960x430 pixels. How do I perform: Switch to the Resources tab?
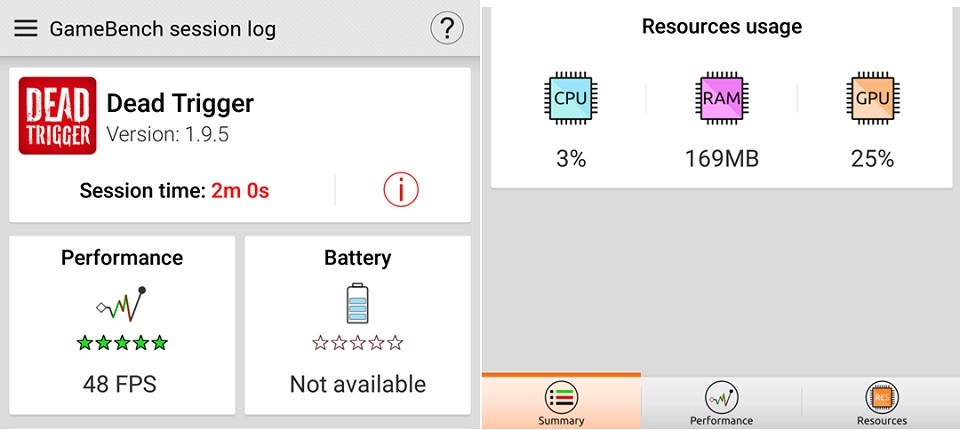click(881, 403)
